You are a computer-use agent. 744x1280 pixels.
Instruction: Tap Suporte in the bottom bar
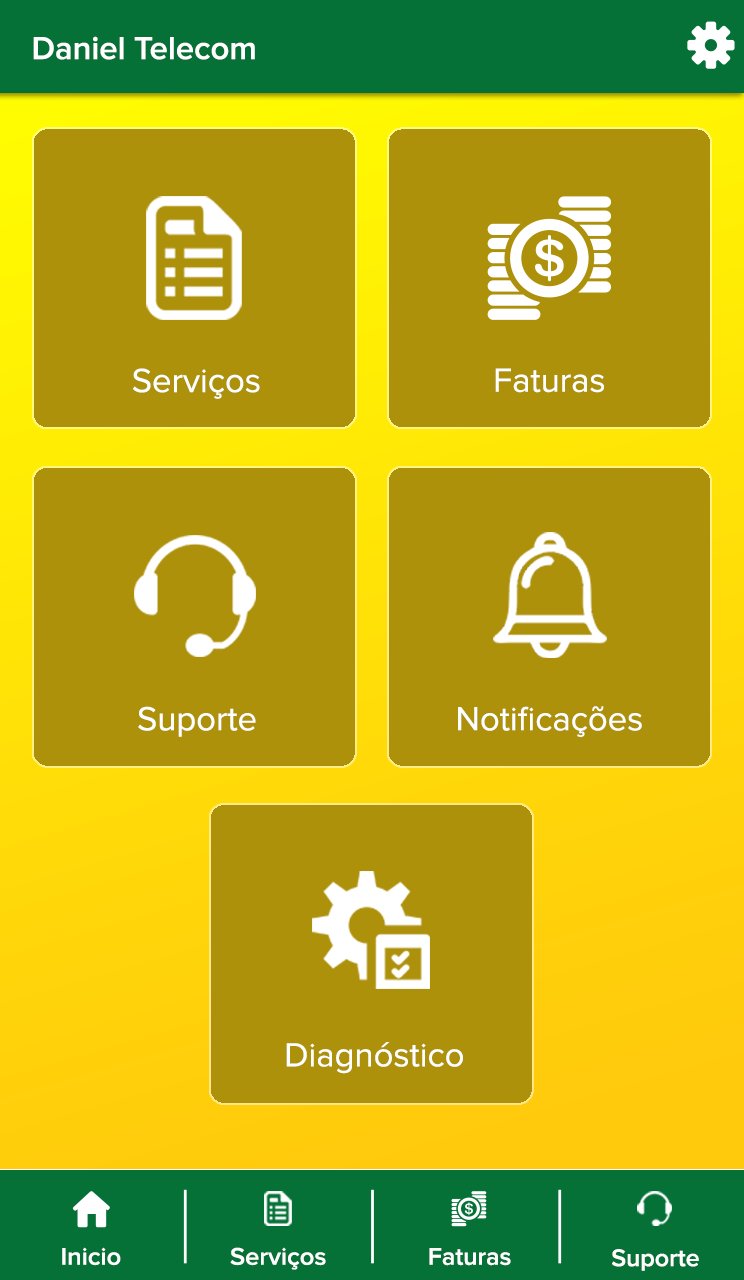655,1227
